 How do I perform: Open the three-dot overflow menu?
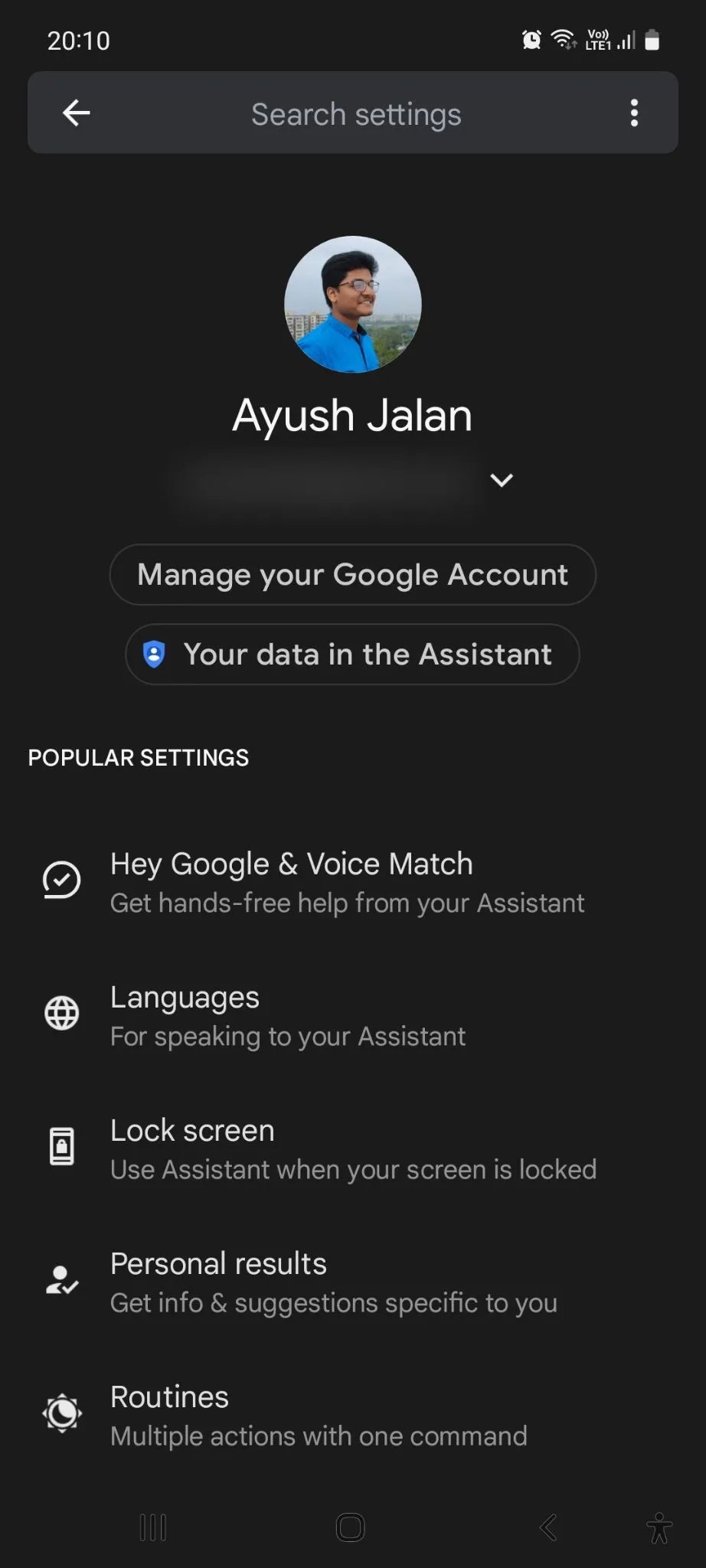click(x=634, y=113)
